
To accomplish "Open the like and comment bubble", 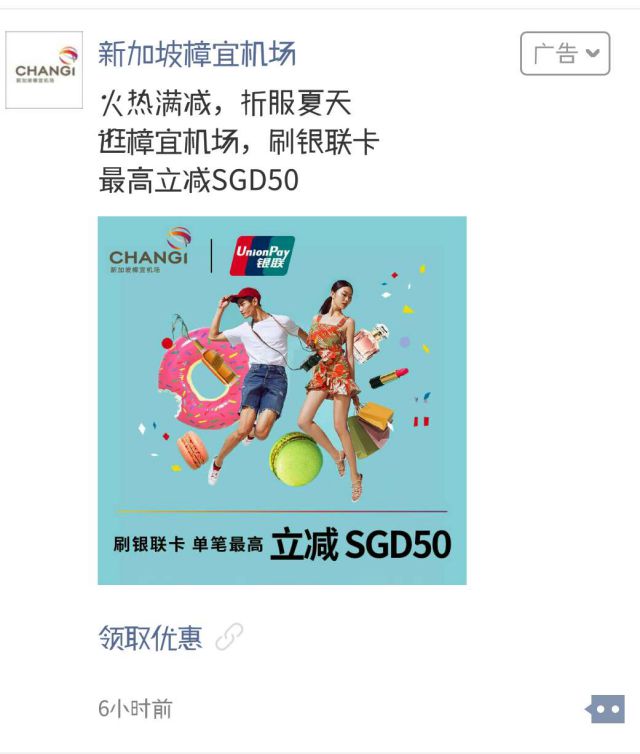I will [606, 709].
